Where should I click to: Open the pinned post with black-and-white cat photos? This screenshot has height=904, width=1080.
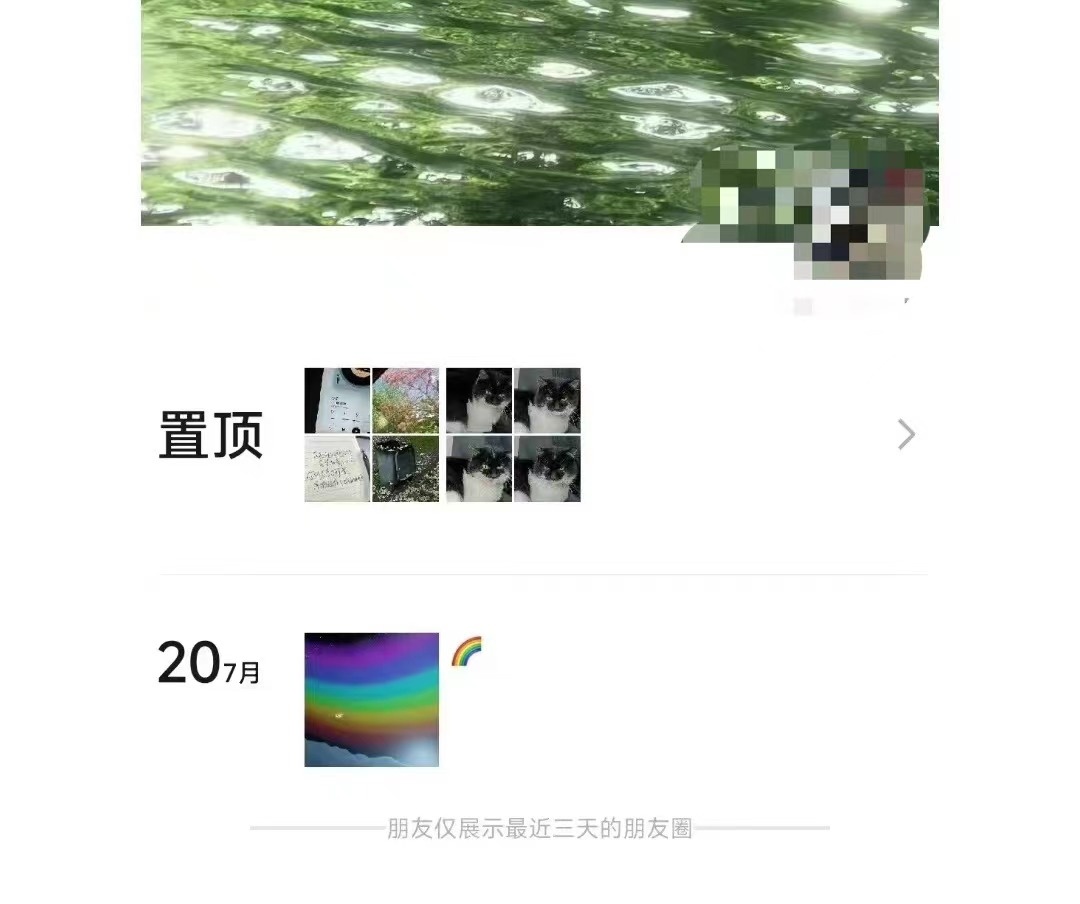pyautogui.click(x=513, y=434)
